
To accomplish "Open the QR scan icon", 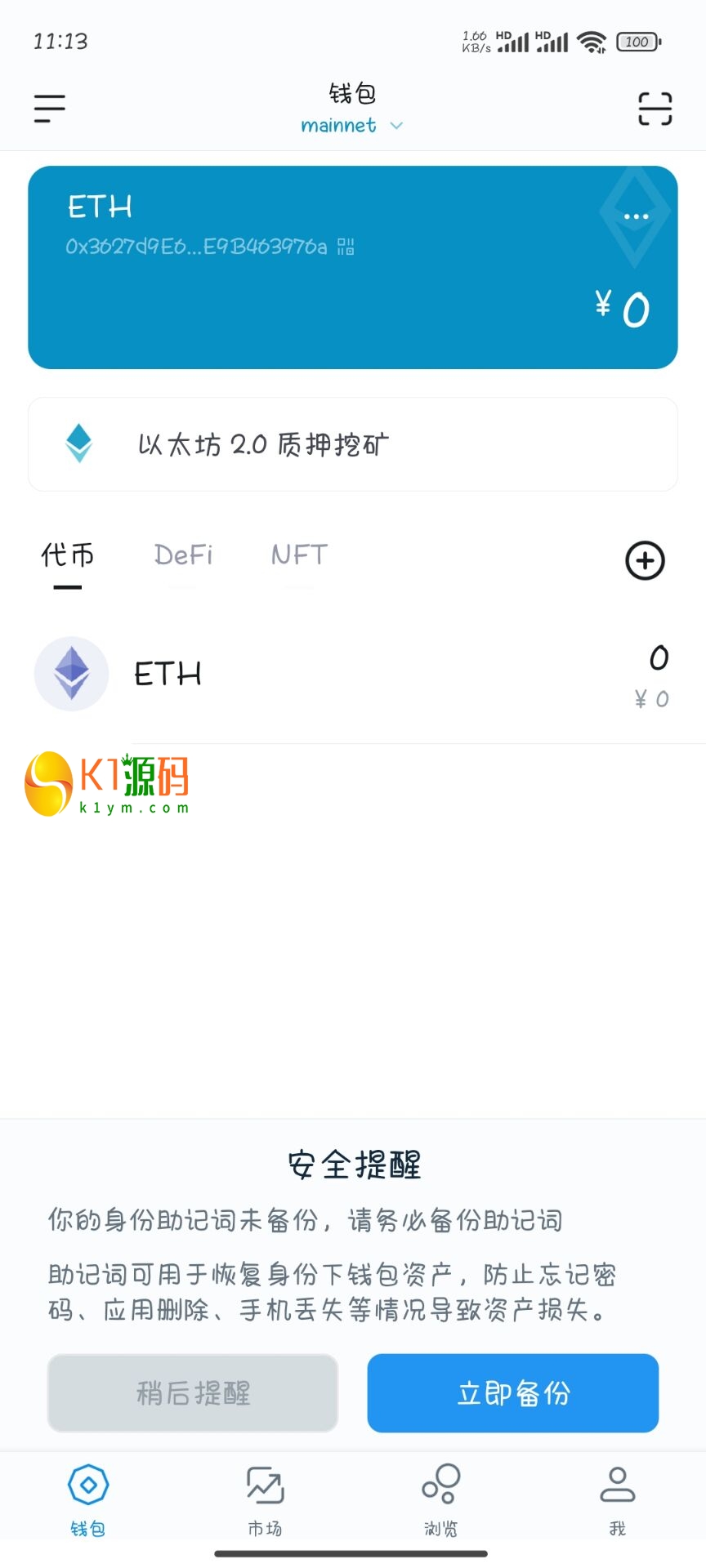I will pyautogui.click(x=655, y=109).
